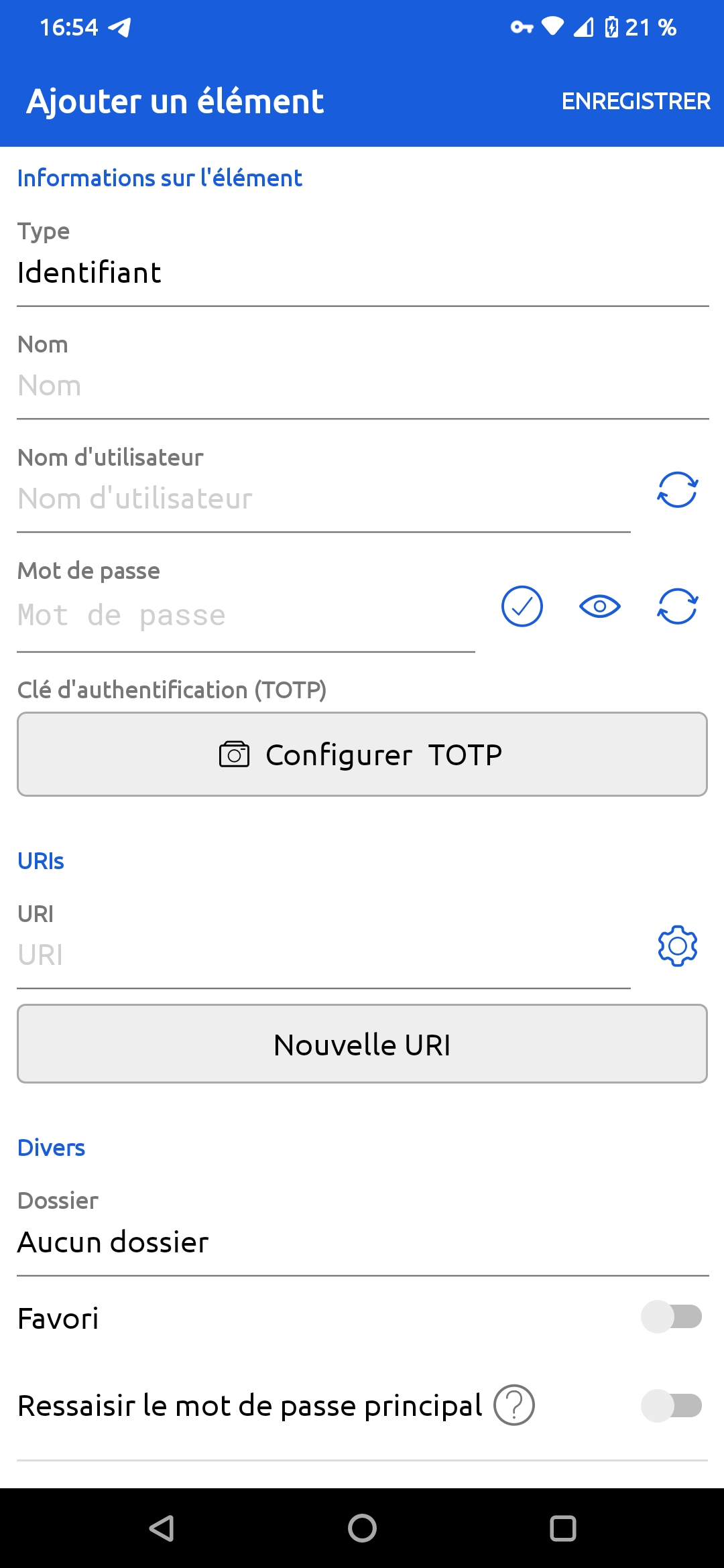The width and height of the screenshot is (724, 1568).
Task: Click the help question mark icon
Action: point(514,1406)
